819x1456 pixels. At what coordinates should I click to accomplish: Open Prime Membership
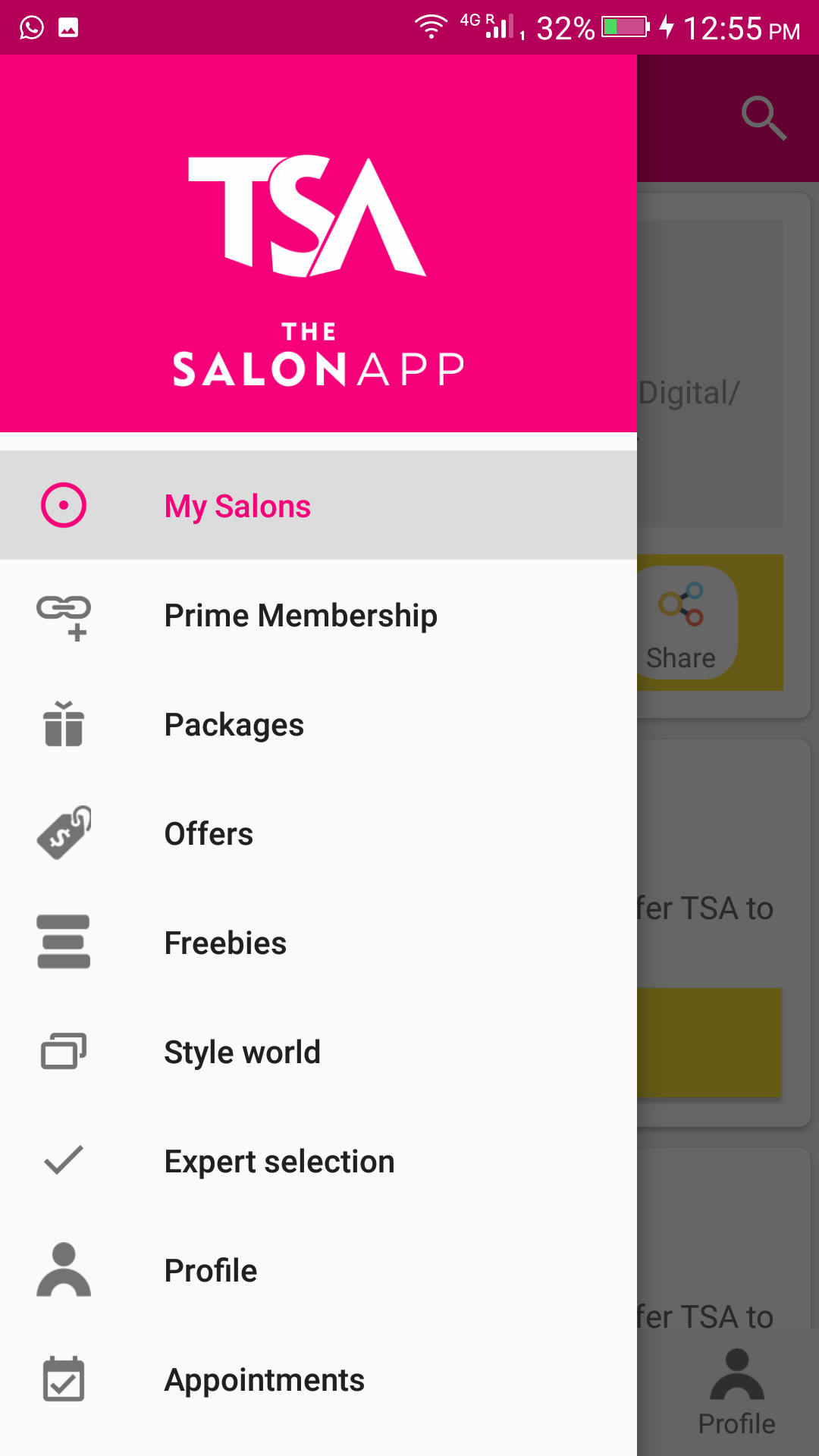[x=318, y=614]
